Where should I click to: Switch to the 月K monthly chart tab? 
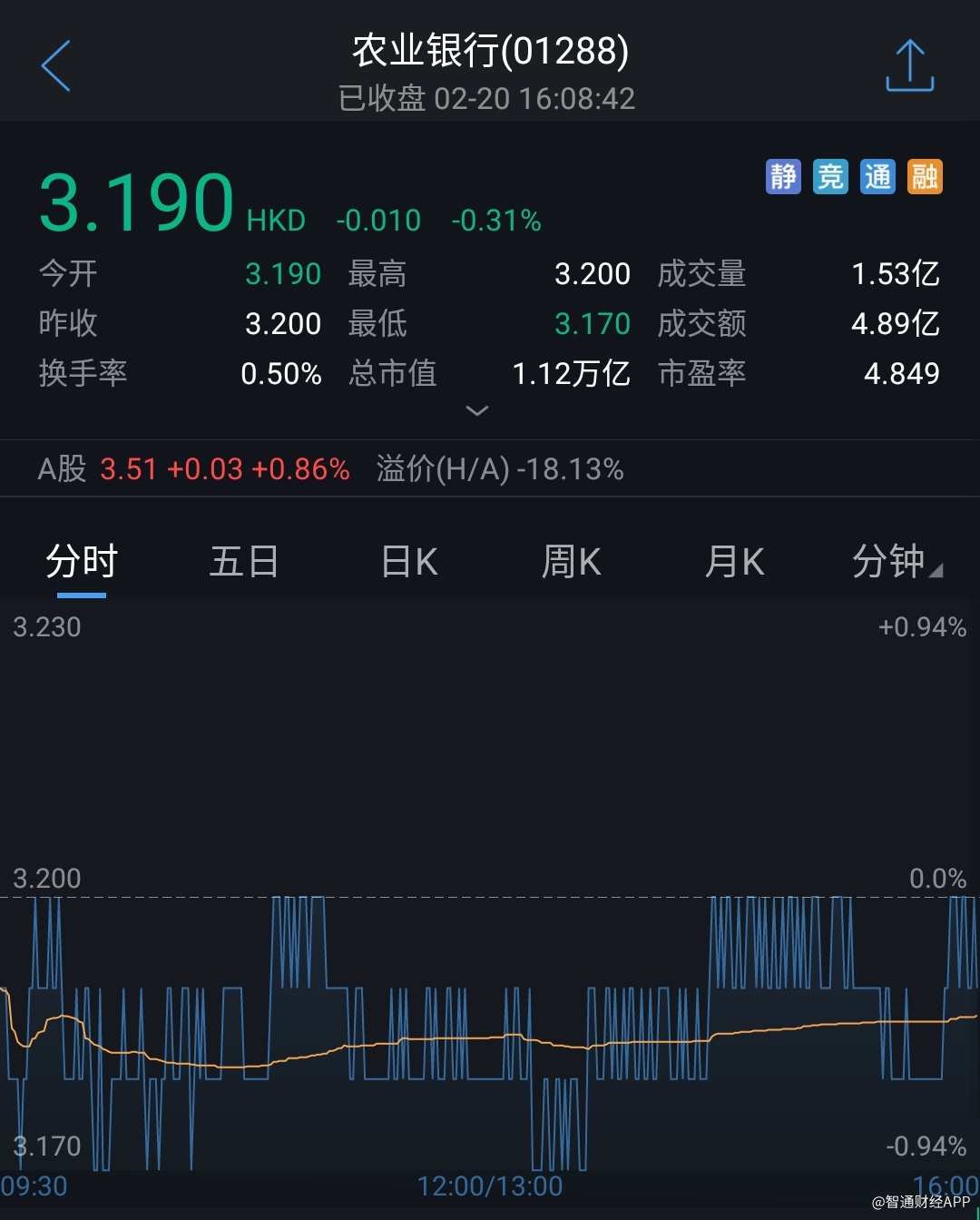(733, 561)
